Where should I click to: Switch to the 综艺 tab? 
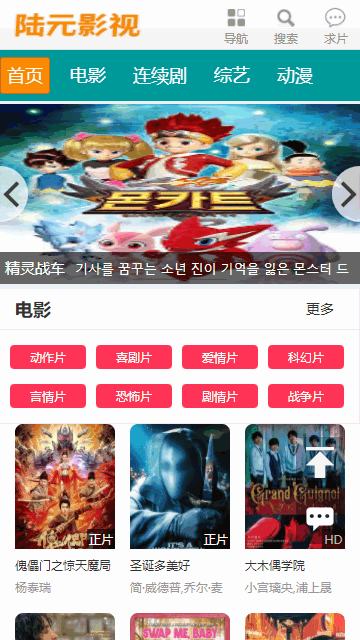tap(231, 76)
